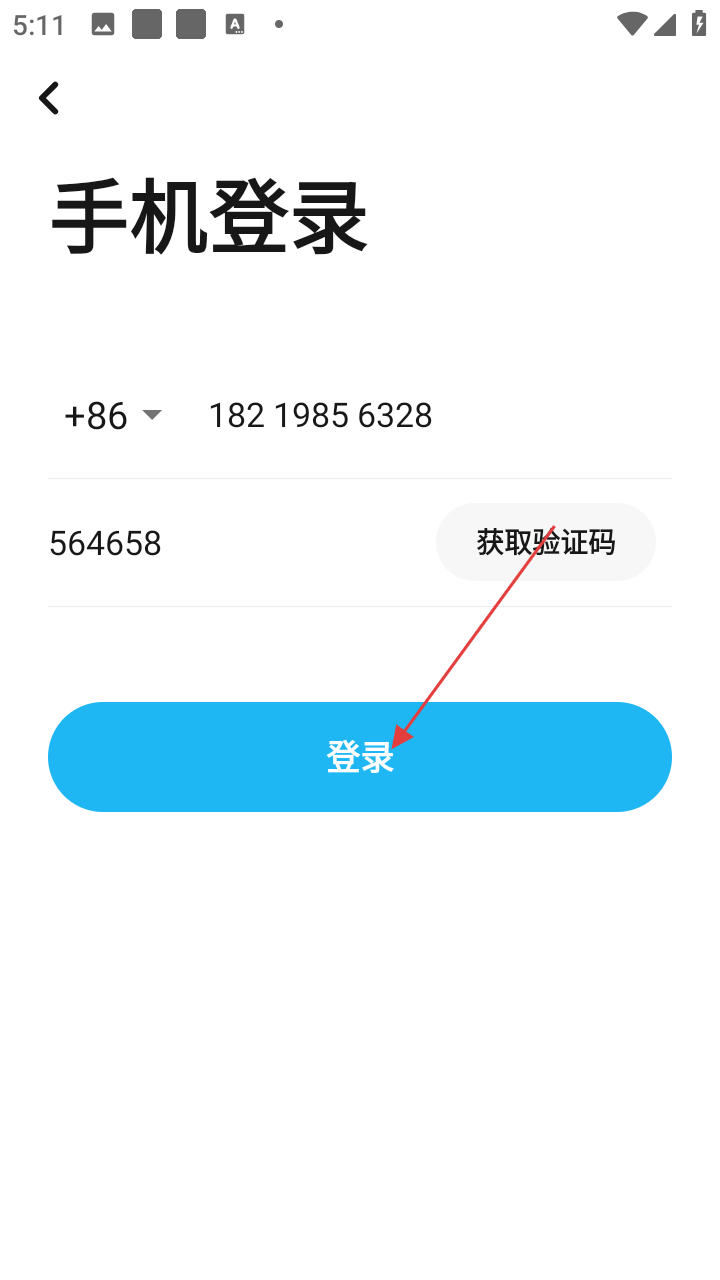Tap 获取验证码 to get a code

coord(545,542)
